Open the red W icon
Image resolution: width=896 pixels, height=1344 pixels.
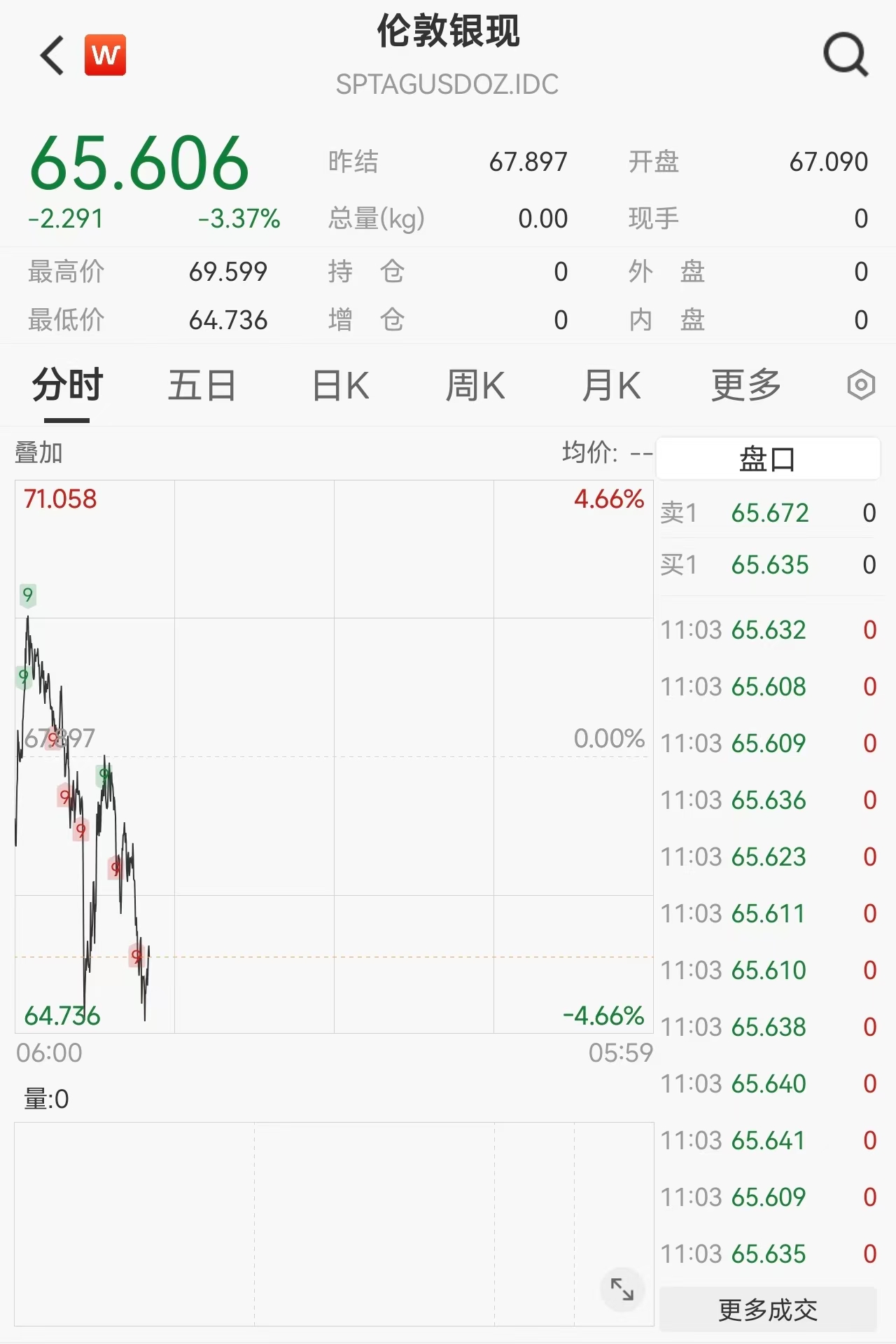pyautogui.click(x=105, y=55)
